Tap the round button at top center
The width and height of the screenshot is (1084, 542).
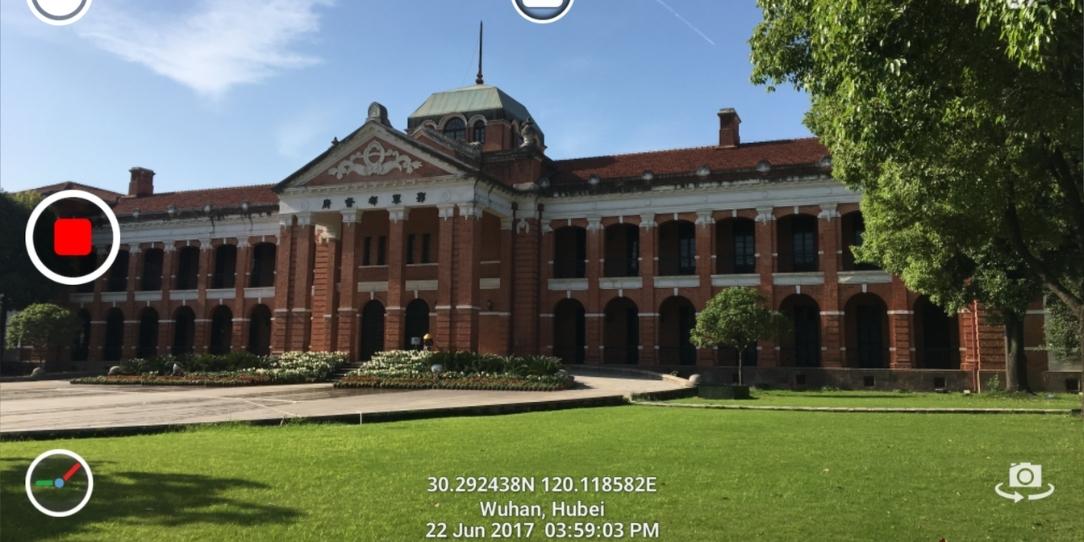[542, 7]
